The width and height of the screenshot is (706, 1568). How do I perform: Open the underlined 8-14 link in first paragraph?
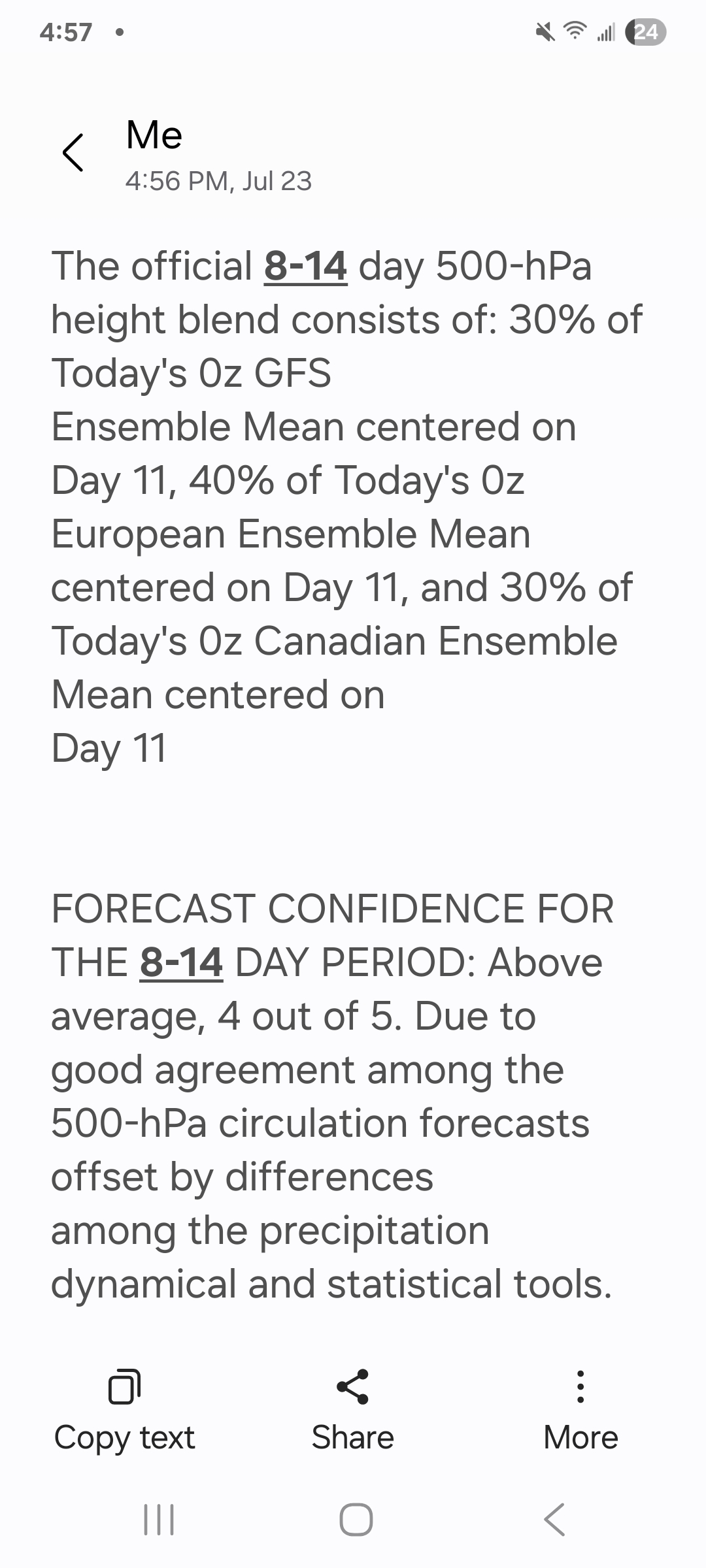pyautogui.click(x=306, y=267)
